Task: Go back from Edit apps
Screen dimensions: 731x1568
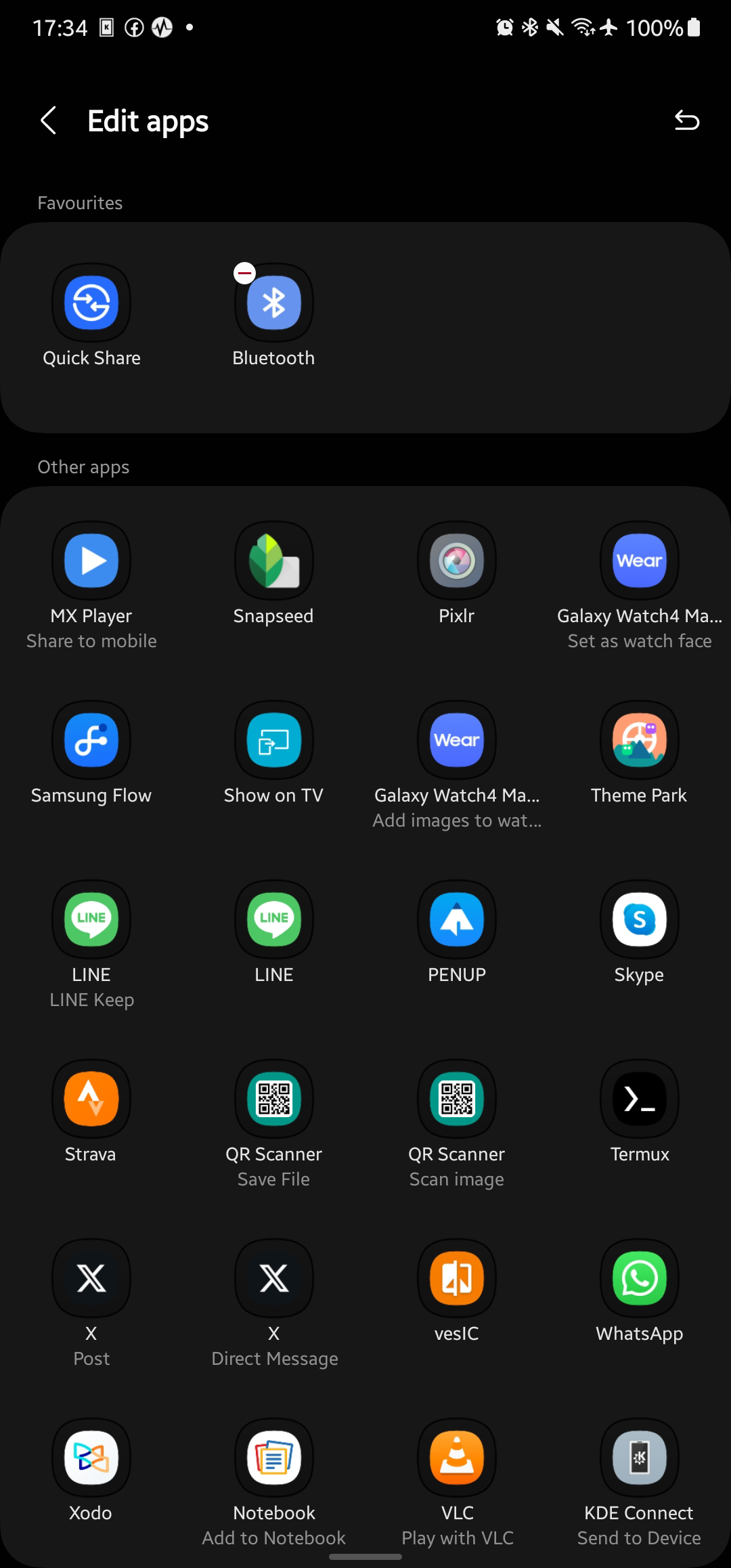Action: (48, 121)
